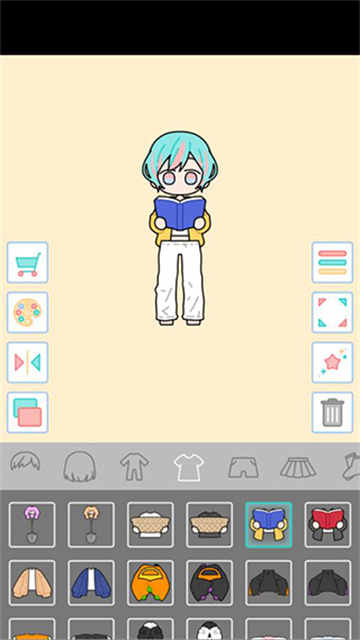Open the color palette tool

(27, 312)
